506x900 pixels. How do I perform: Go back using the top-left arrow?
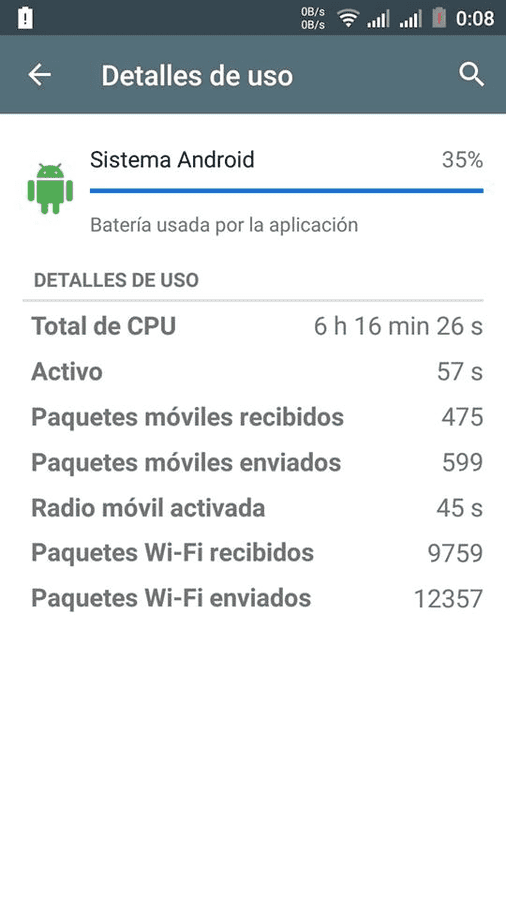click(40, 75)
